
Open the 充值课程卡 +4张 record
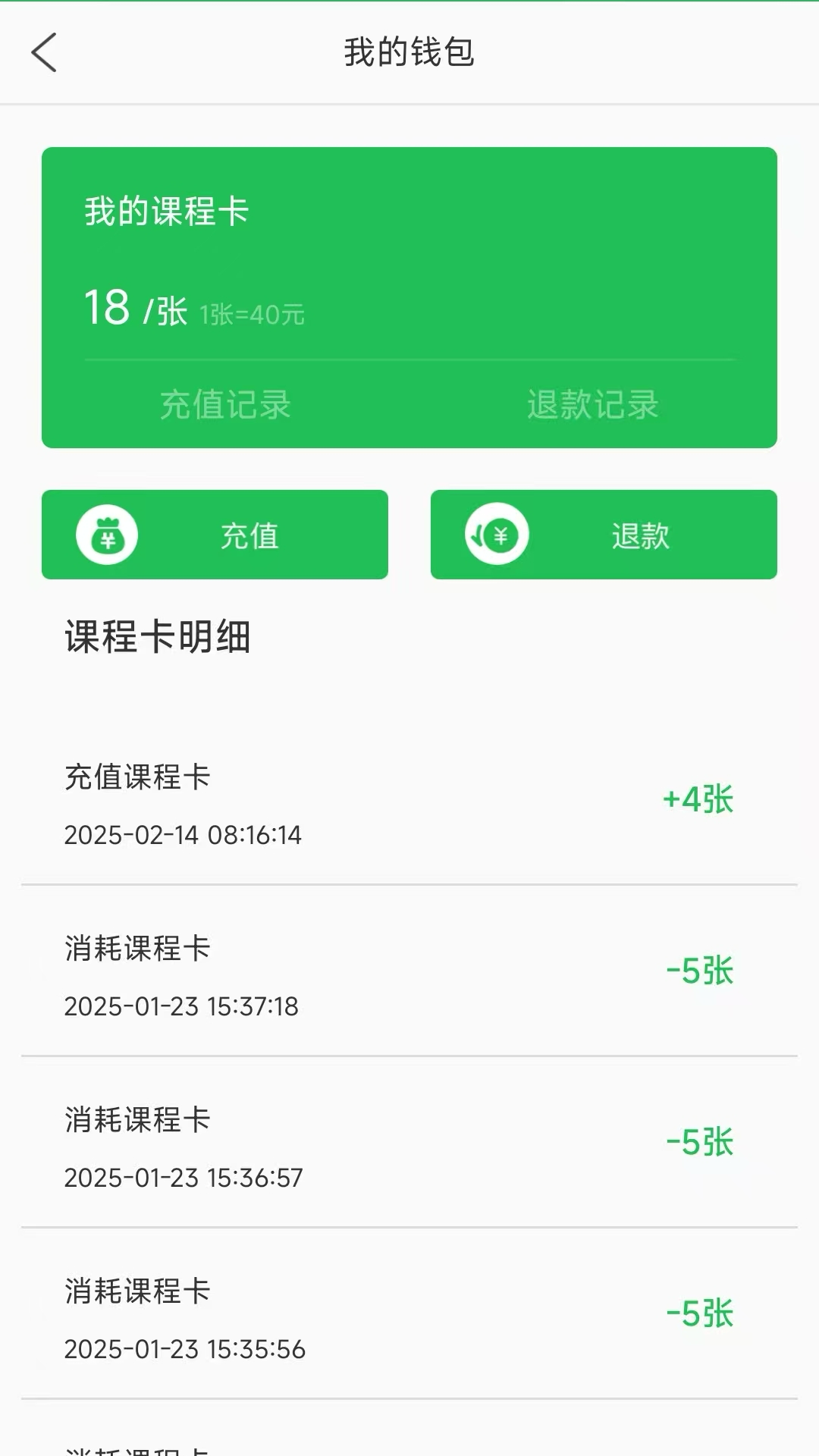[409, 804]
